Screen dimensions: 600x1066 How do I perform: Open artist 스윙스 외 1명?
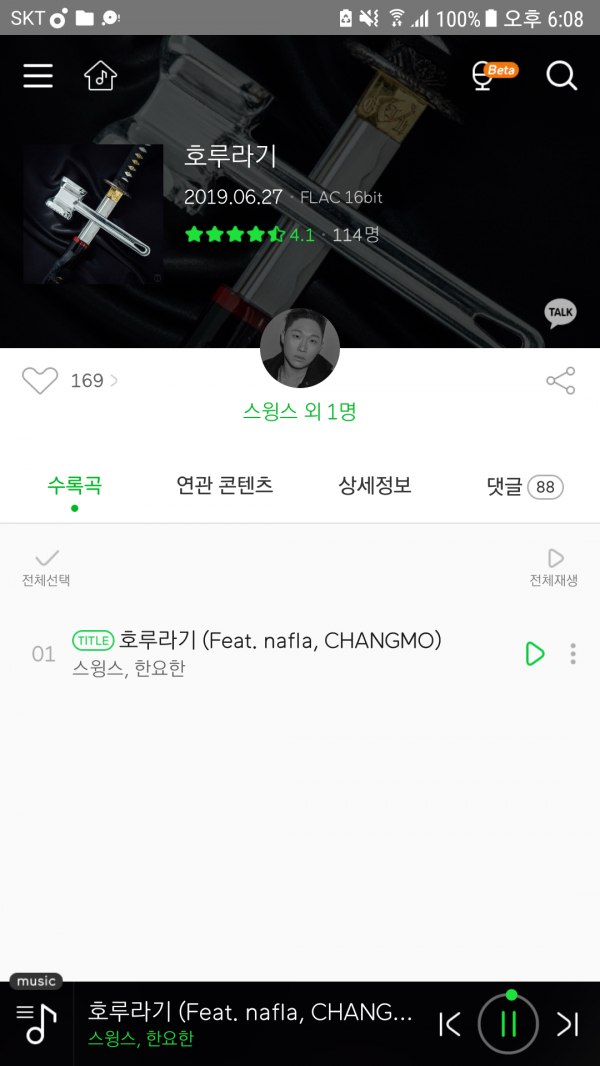[x=299, y=411]
